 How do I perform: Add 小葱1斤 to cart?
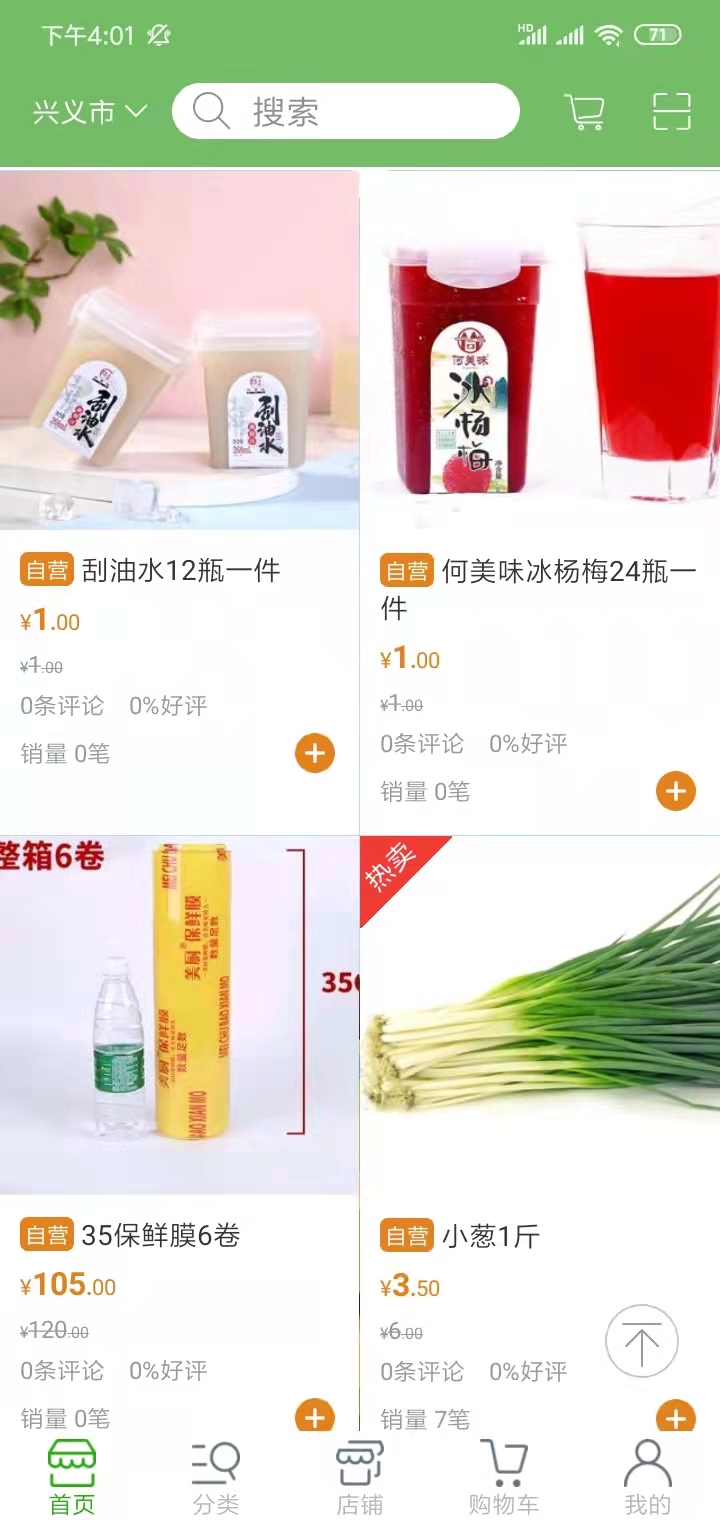[675, 1416]
